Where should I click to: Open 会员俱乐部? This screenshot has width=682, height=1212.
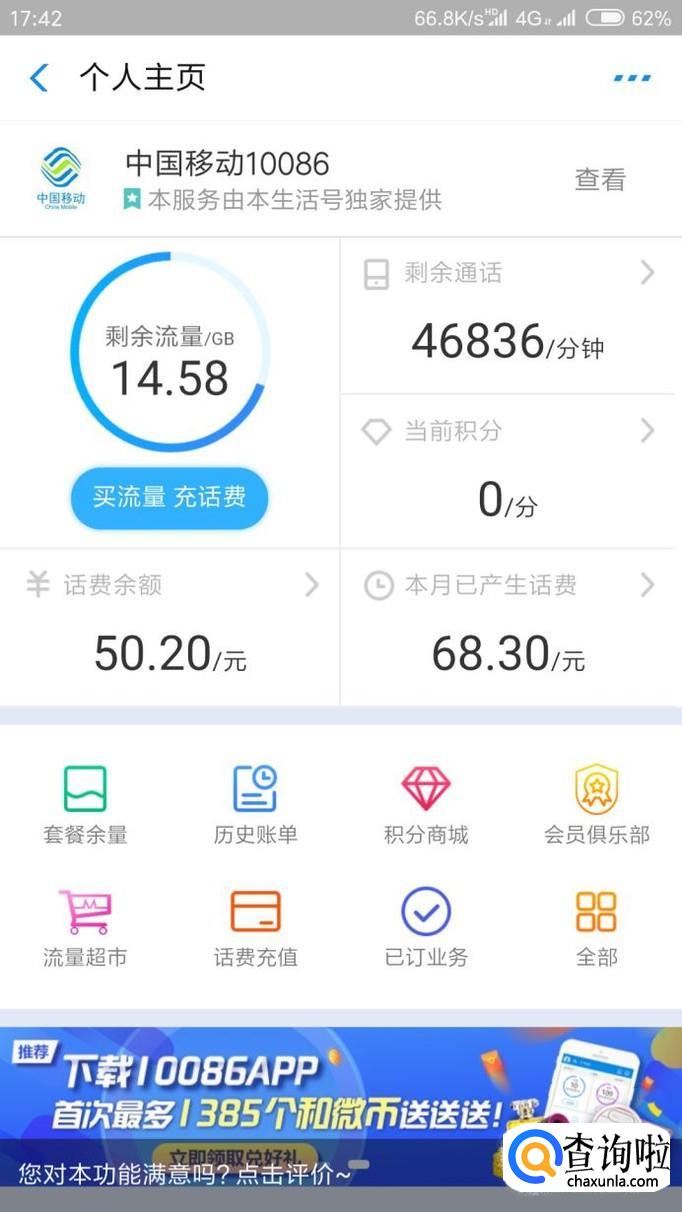point(597,804)
